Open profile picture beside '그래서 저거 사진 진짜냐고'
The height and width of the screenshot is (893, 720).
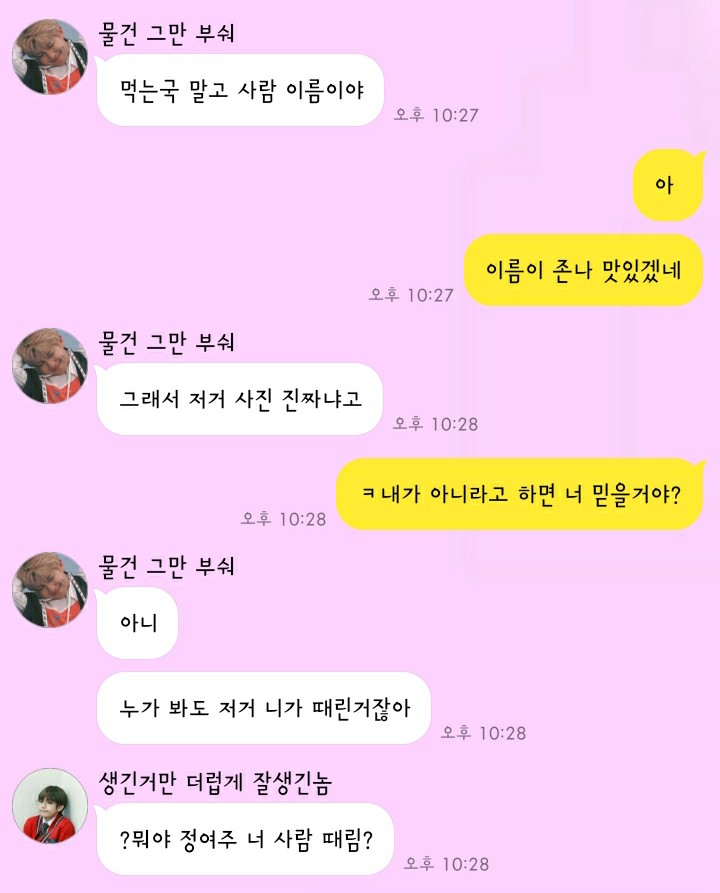pyautogui.click(x=49, y=366)
